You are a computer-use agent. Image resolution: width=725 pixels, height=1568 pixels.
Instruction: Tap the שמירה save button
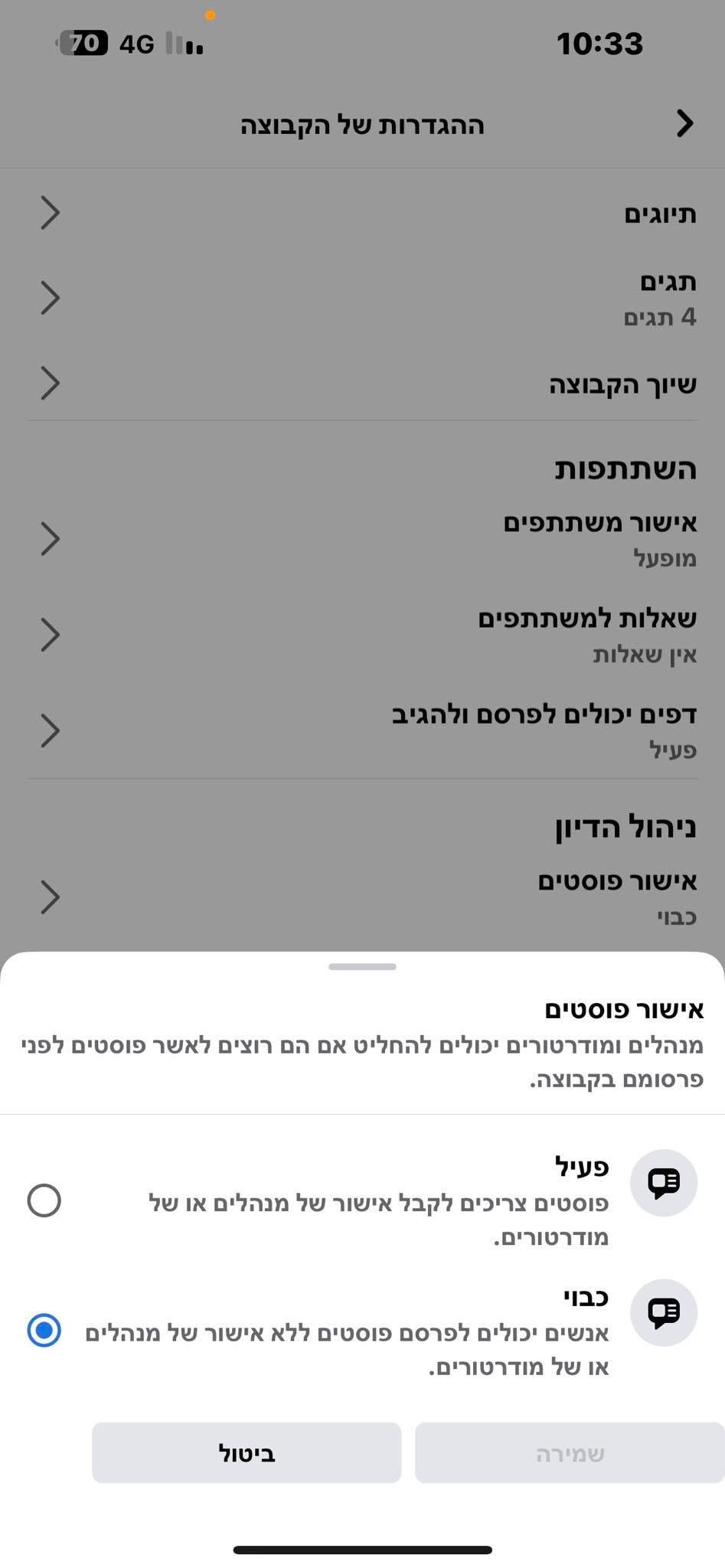(x=569, y=1452)
